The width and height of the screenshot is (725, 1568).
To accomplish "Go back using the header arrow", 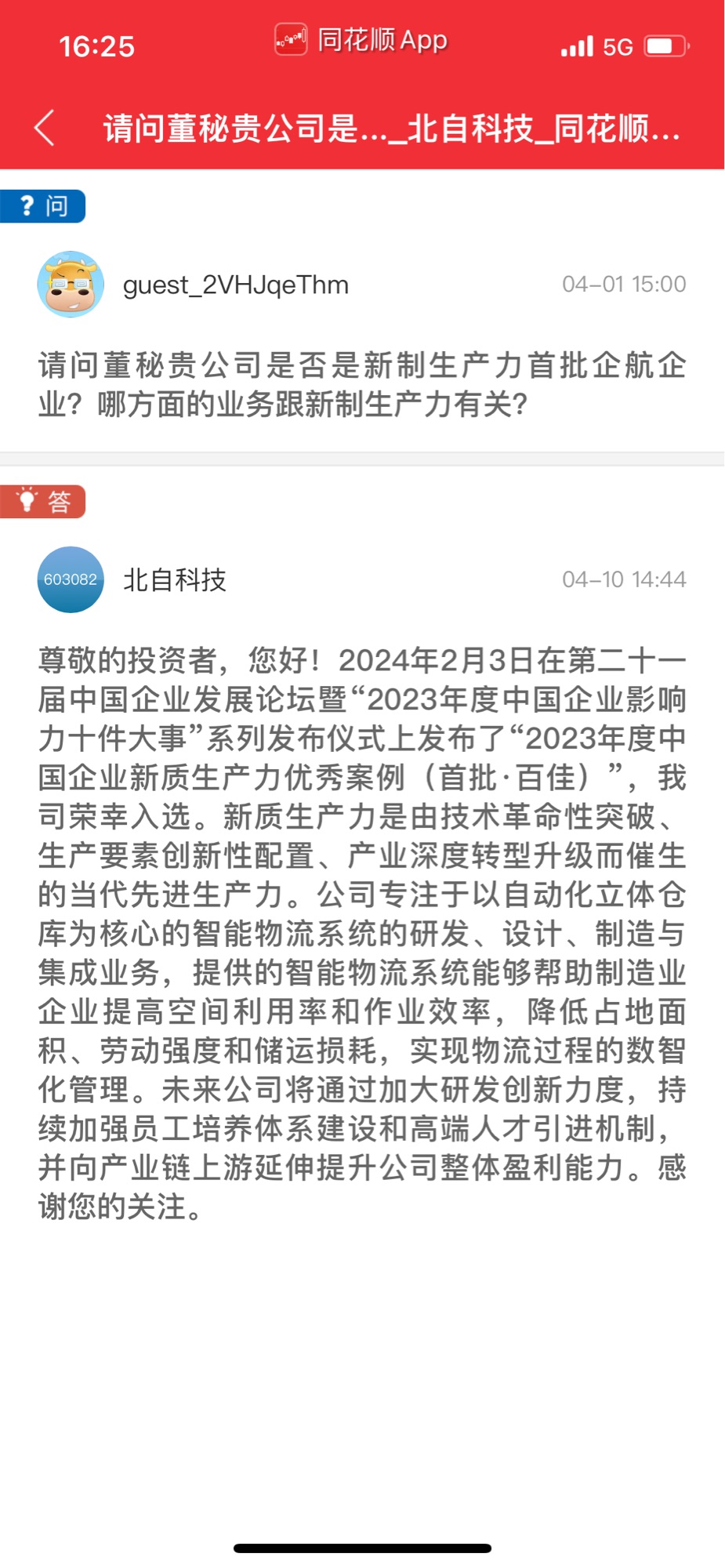I will [45, 128].
